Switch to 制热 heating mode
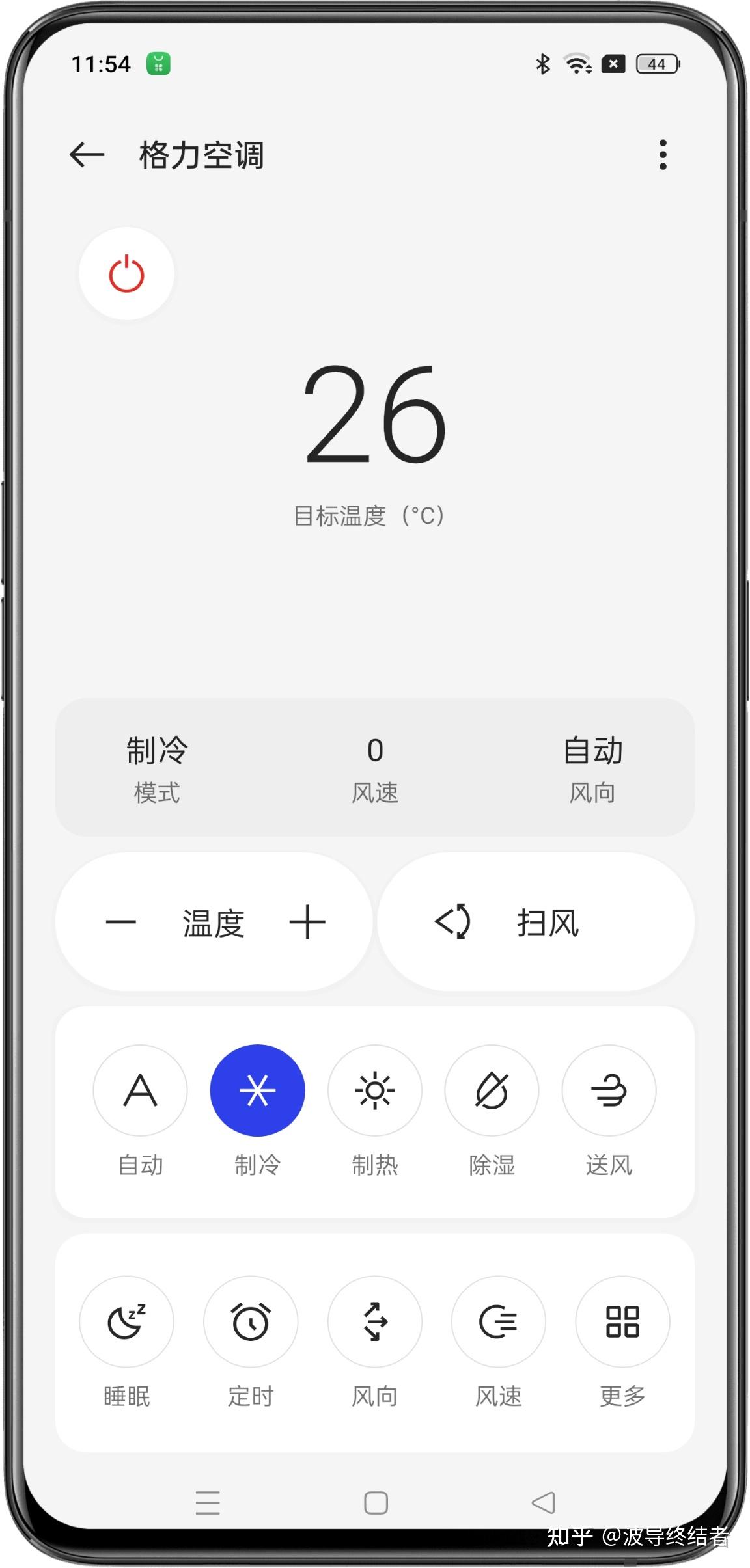This screenshot has width=750, height=1568. tap(375, 1090)
